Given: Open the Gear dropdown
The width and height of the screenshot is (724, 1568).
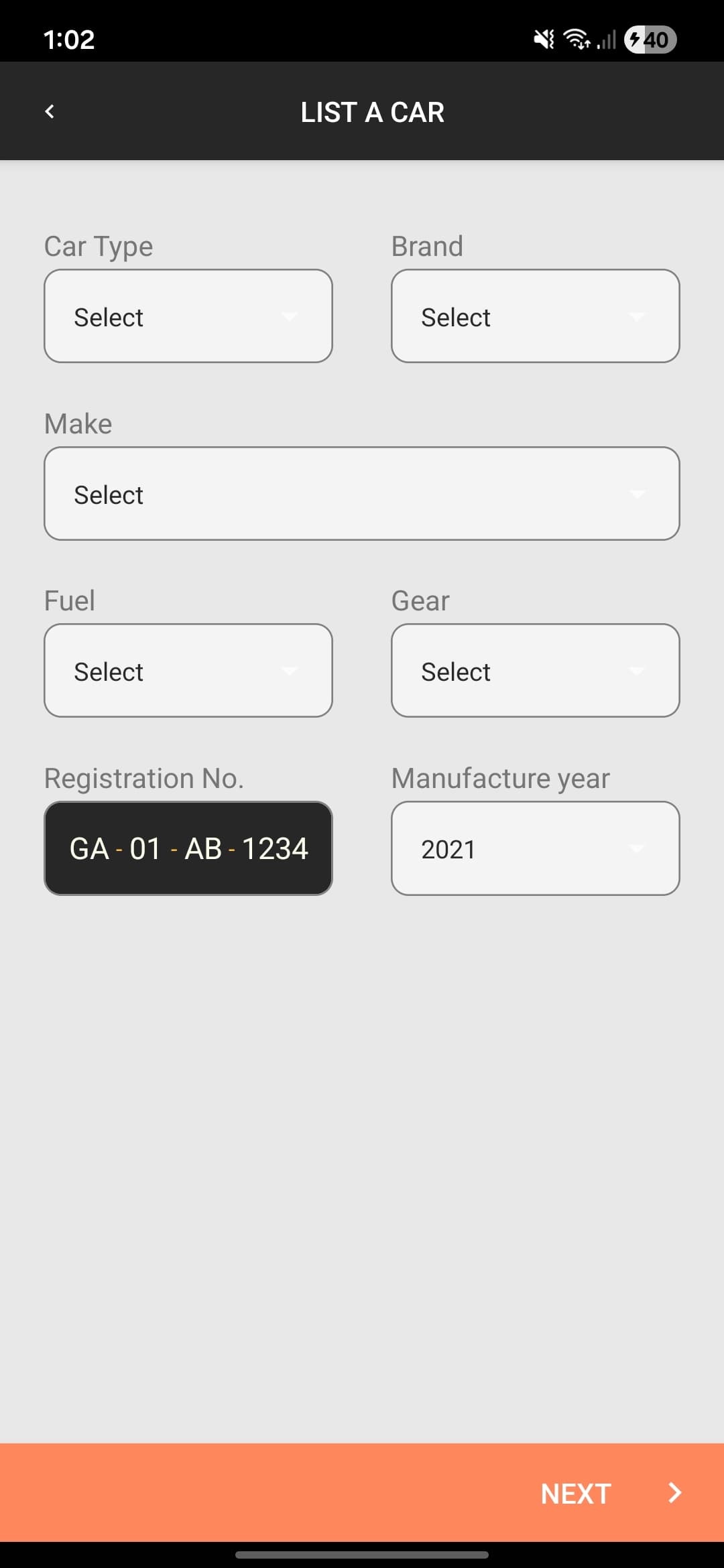Looking at the screenshot, I should tap(535, 670).
